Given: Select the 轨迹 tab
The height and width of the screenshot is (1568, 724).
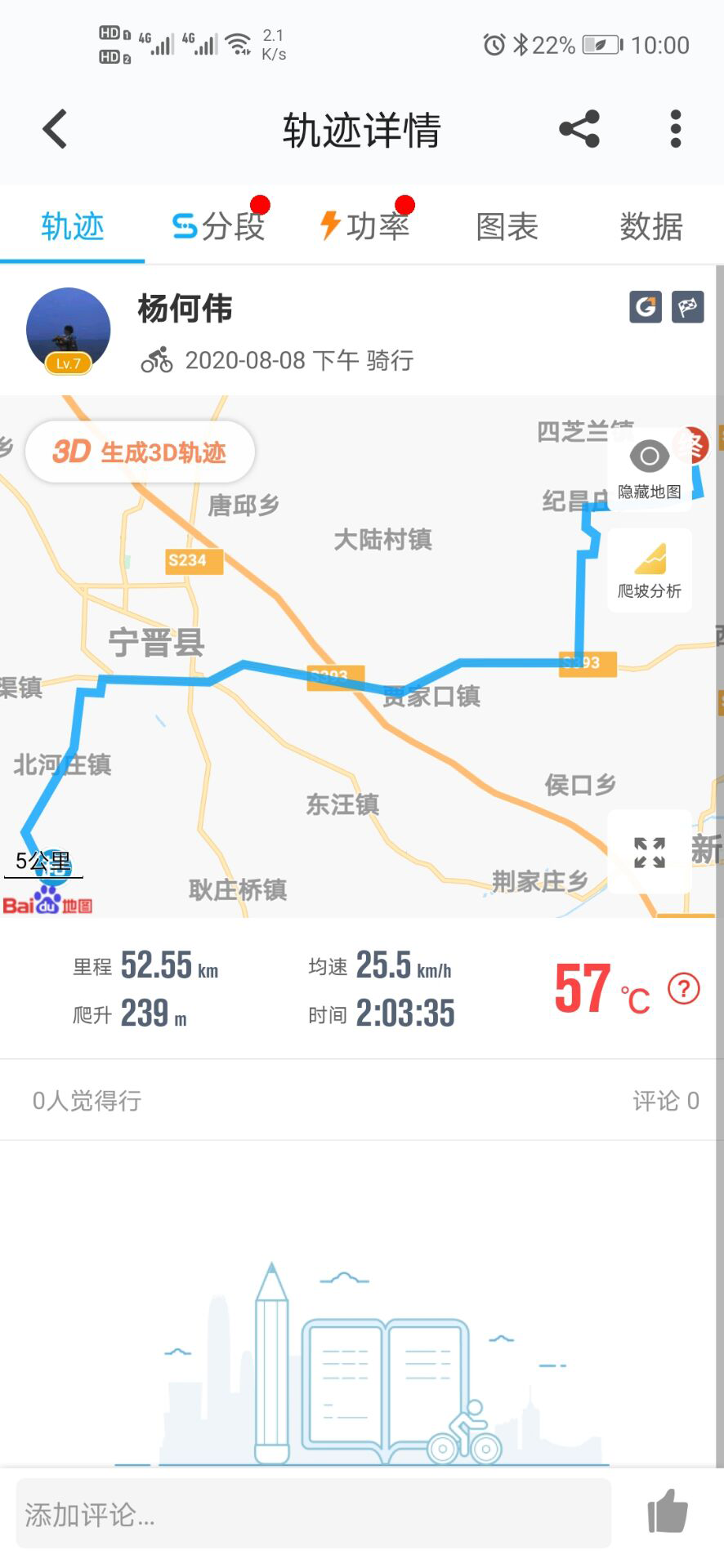Looking at the screenshot, I should click(73, 226).
